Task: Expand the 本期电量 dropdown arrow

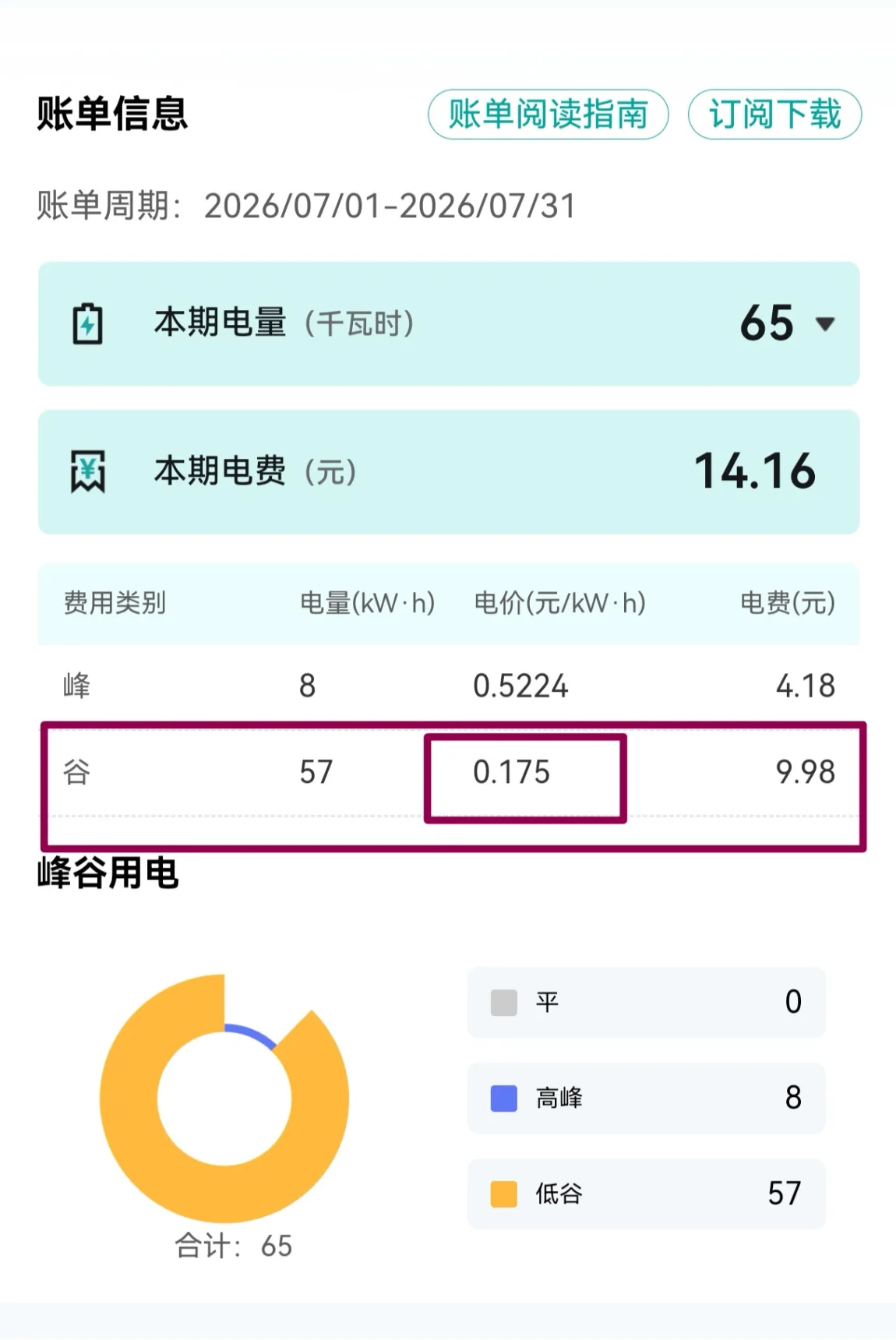Action: pos(824,324)
